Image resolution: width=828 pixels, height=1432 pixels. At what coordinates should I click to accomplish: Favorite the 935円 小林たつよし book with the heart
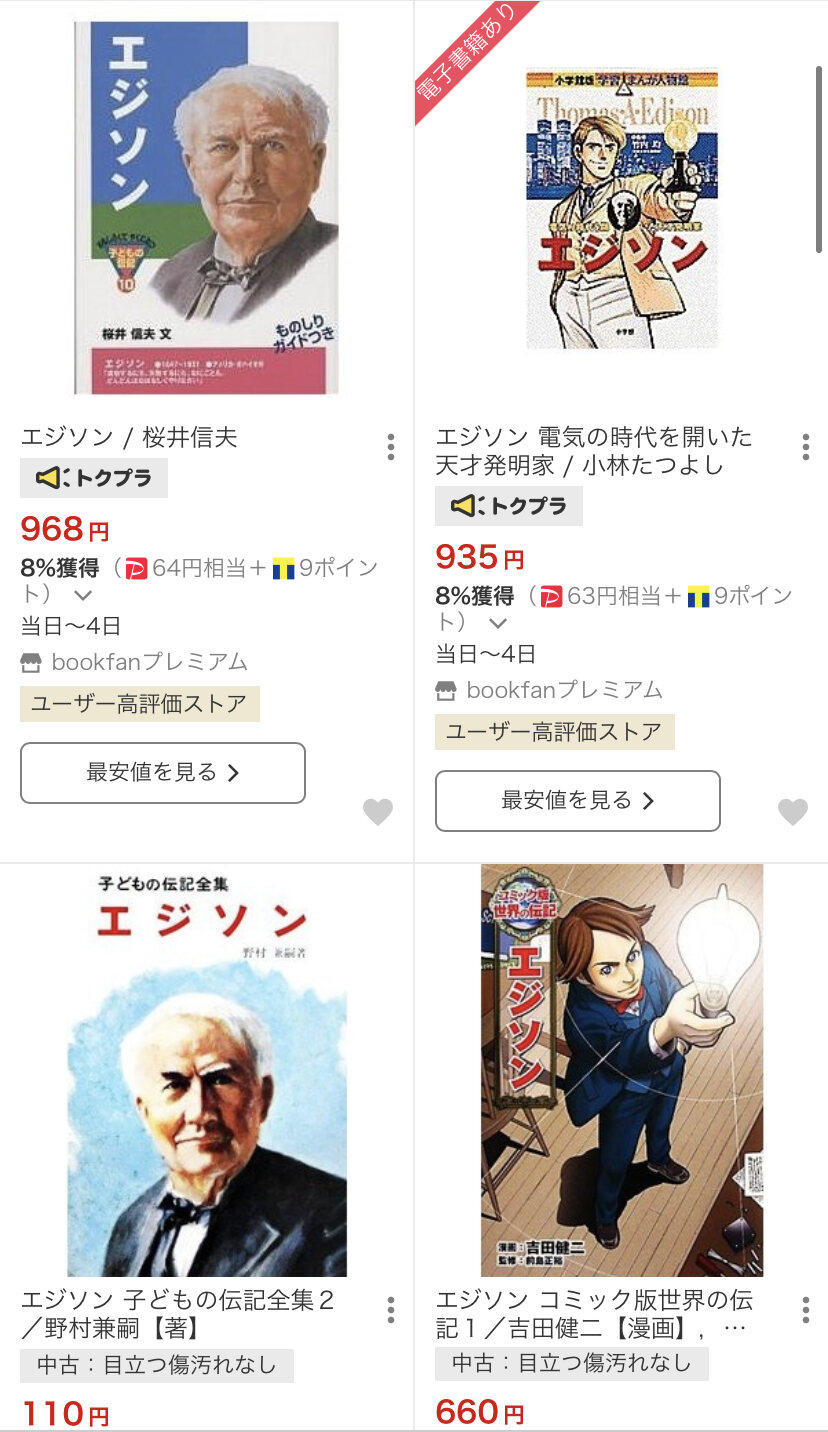click(793, 812)
